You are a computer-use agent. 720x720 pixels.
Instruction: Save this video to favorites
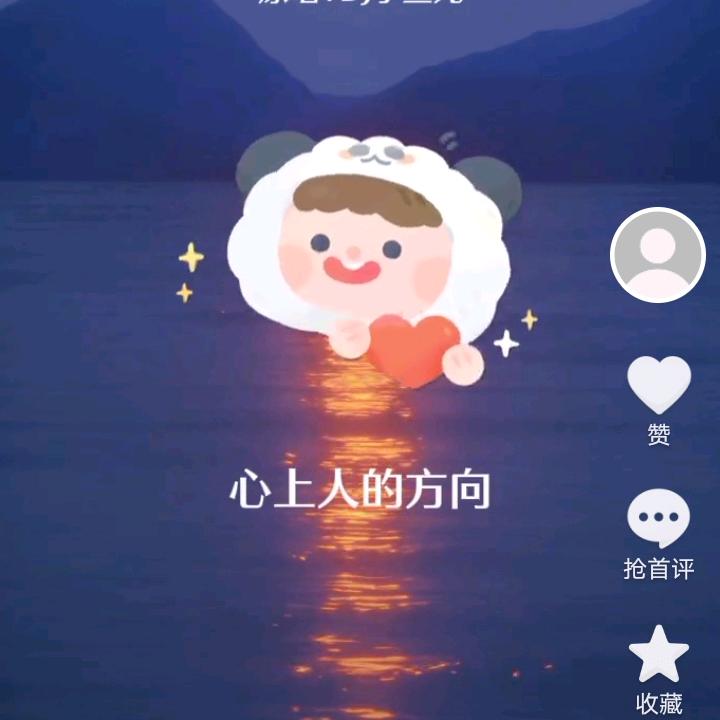pos(658,655)
